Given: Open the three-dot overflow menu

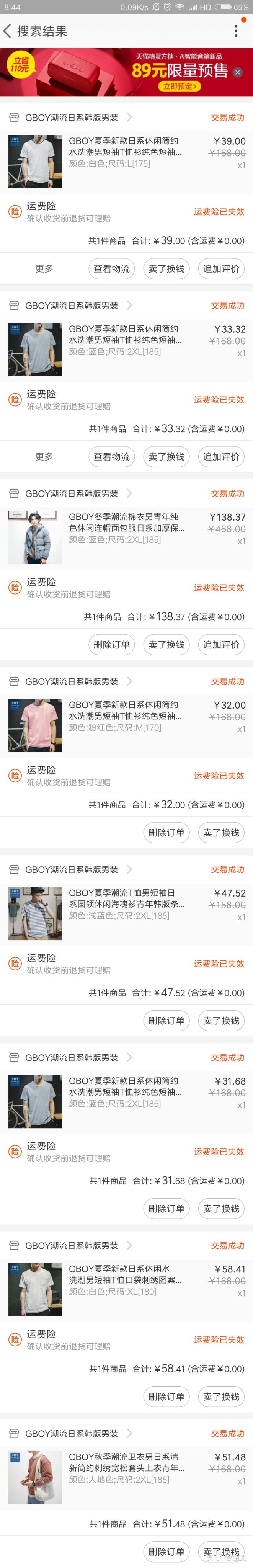Looking at the screenshot, I should pos(236,31).
